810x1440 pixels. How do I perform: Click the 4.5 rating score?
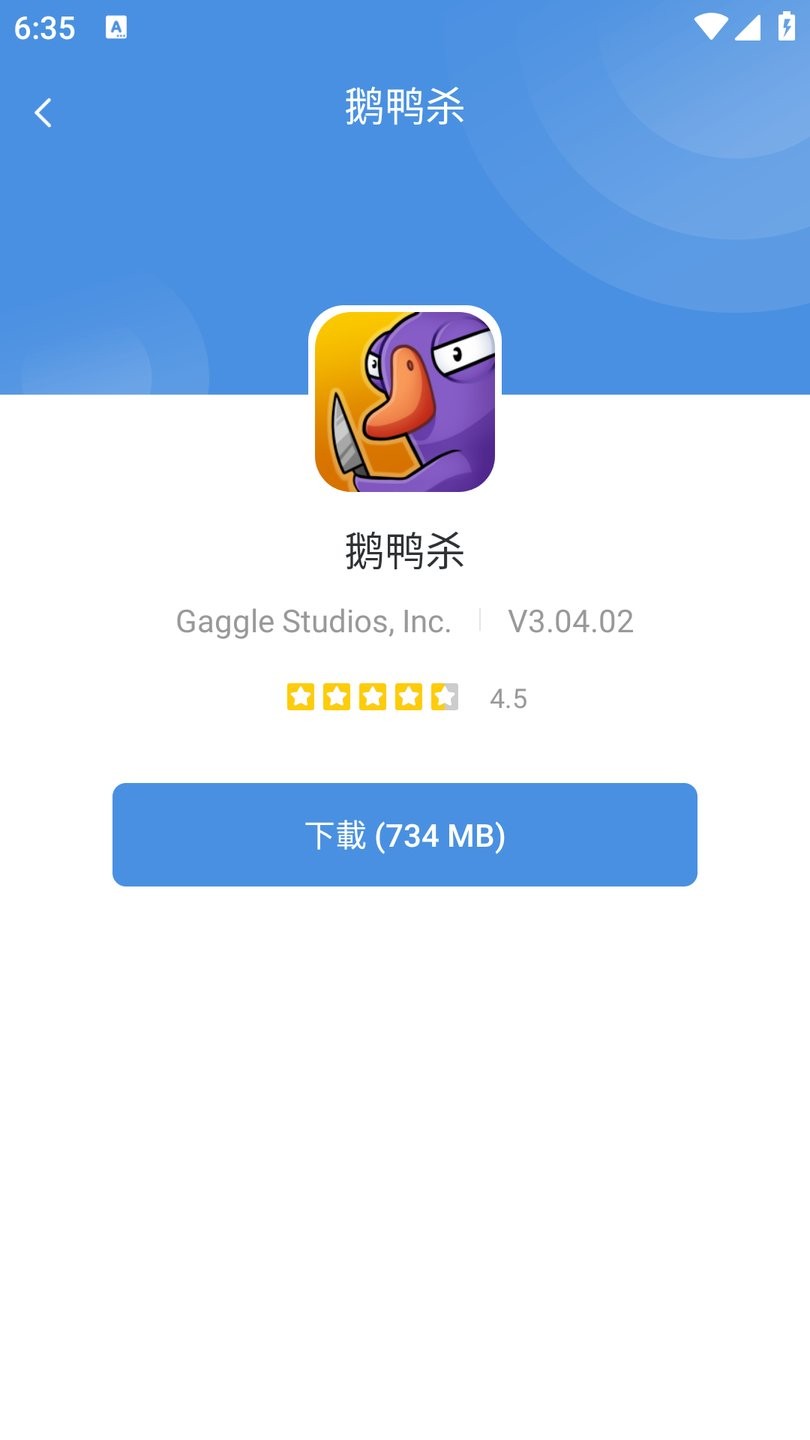pyautogui.click(x=508, y=698)
